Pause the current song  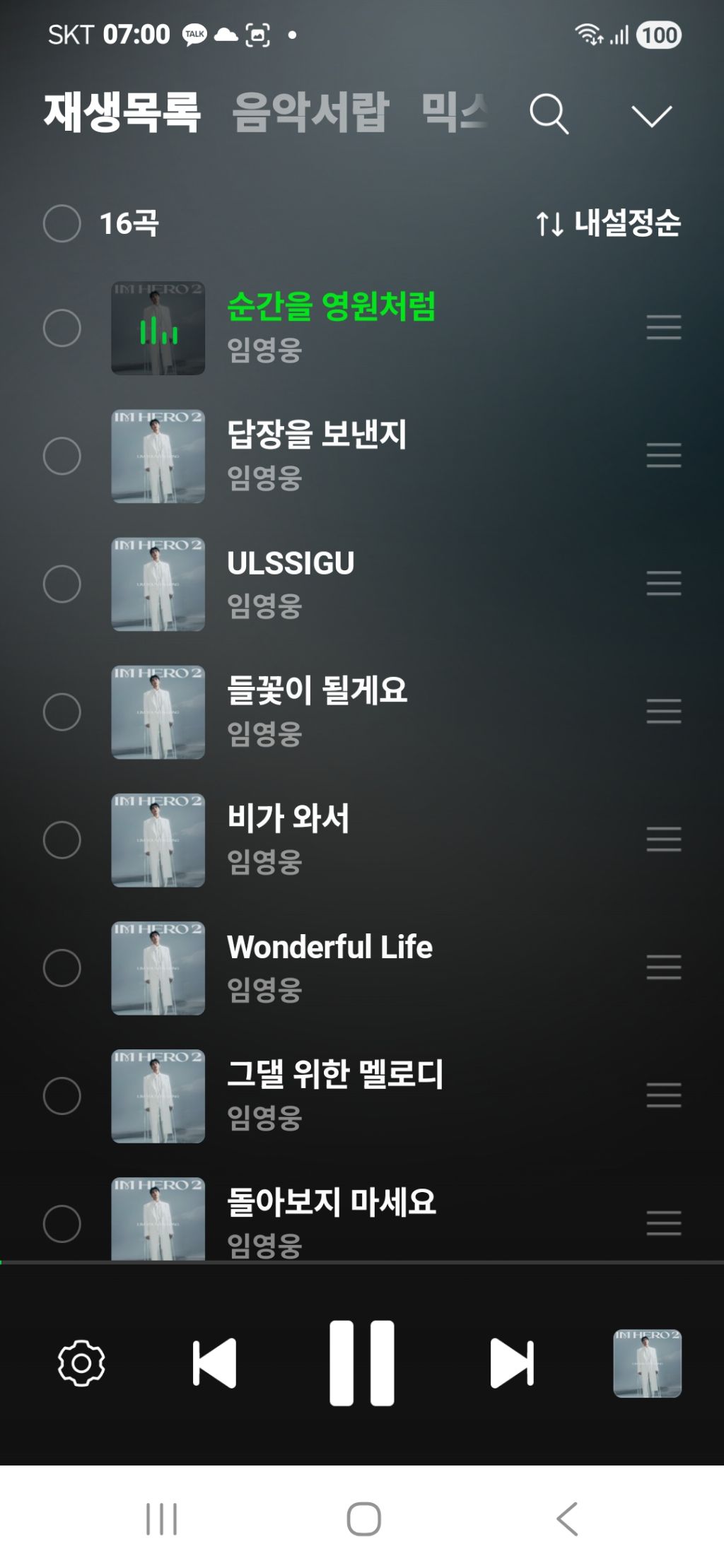pos(362,1362)
